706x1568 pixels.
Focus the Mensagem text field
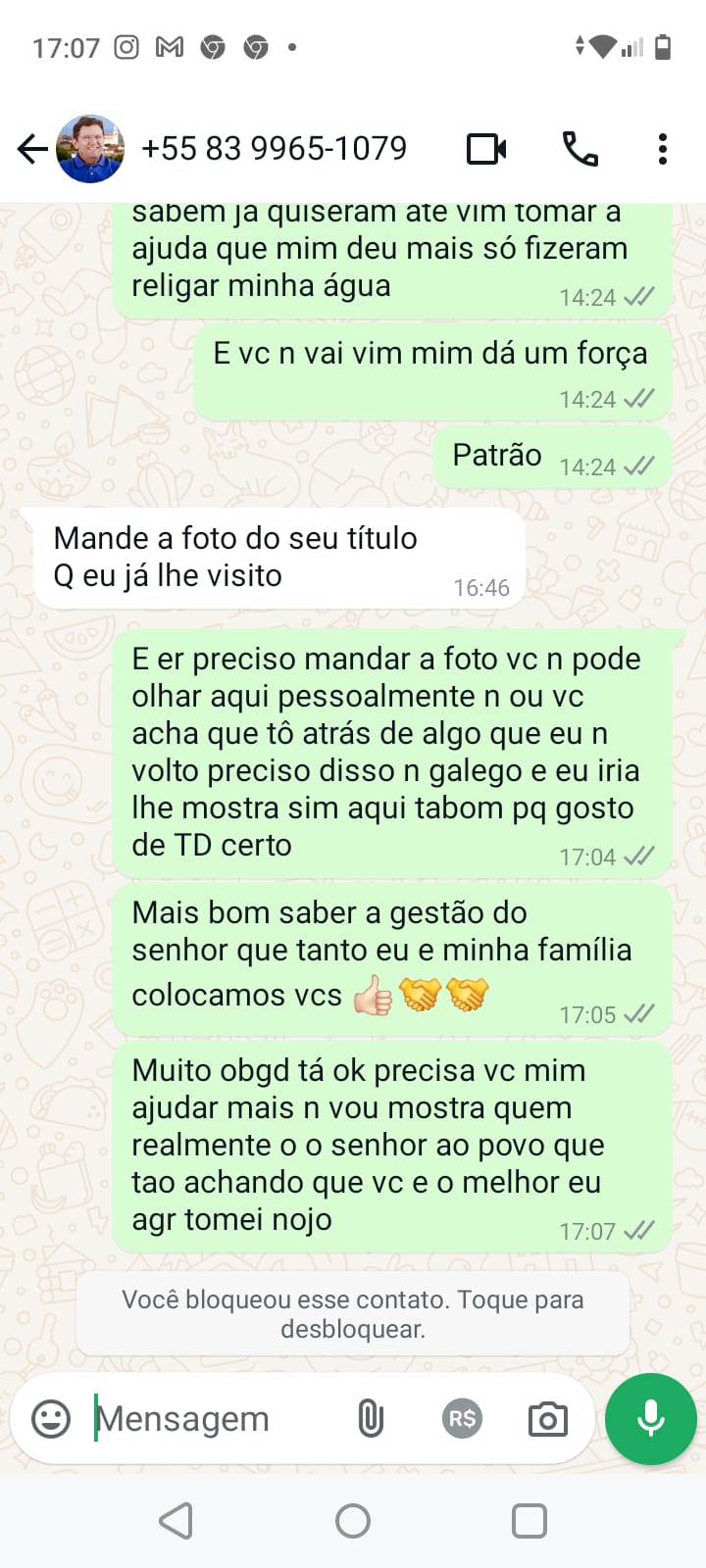pyautogui.click(x=211, y=1418)
